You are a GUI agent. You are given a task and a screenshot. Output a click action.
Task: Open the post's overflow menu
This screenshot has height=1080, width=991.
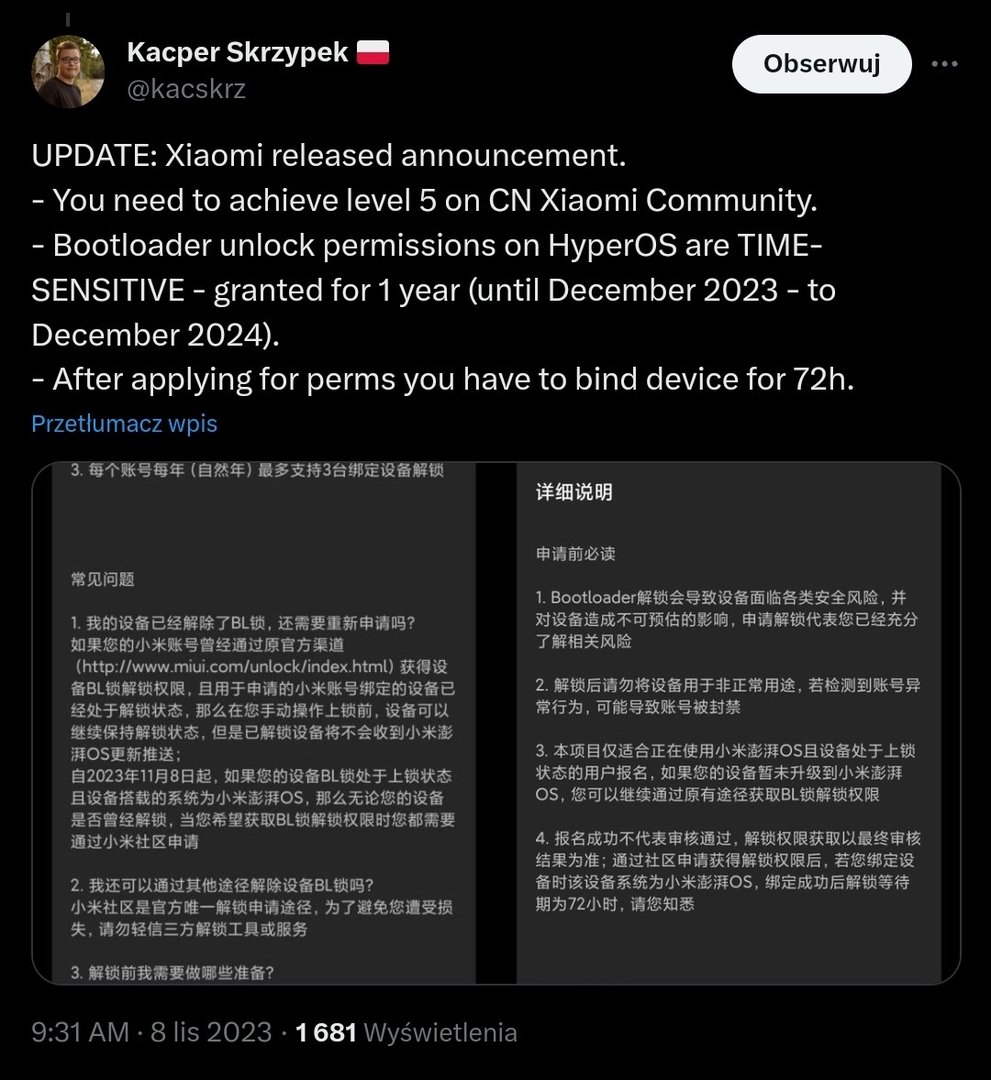944,64
